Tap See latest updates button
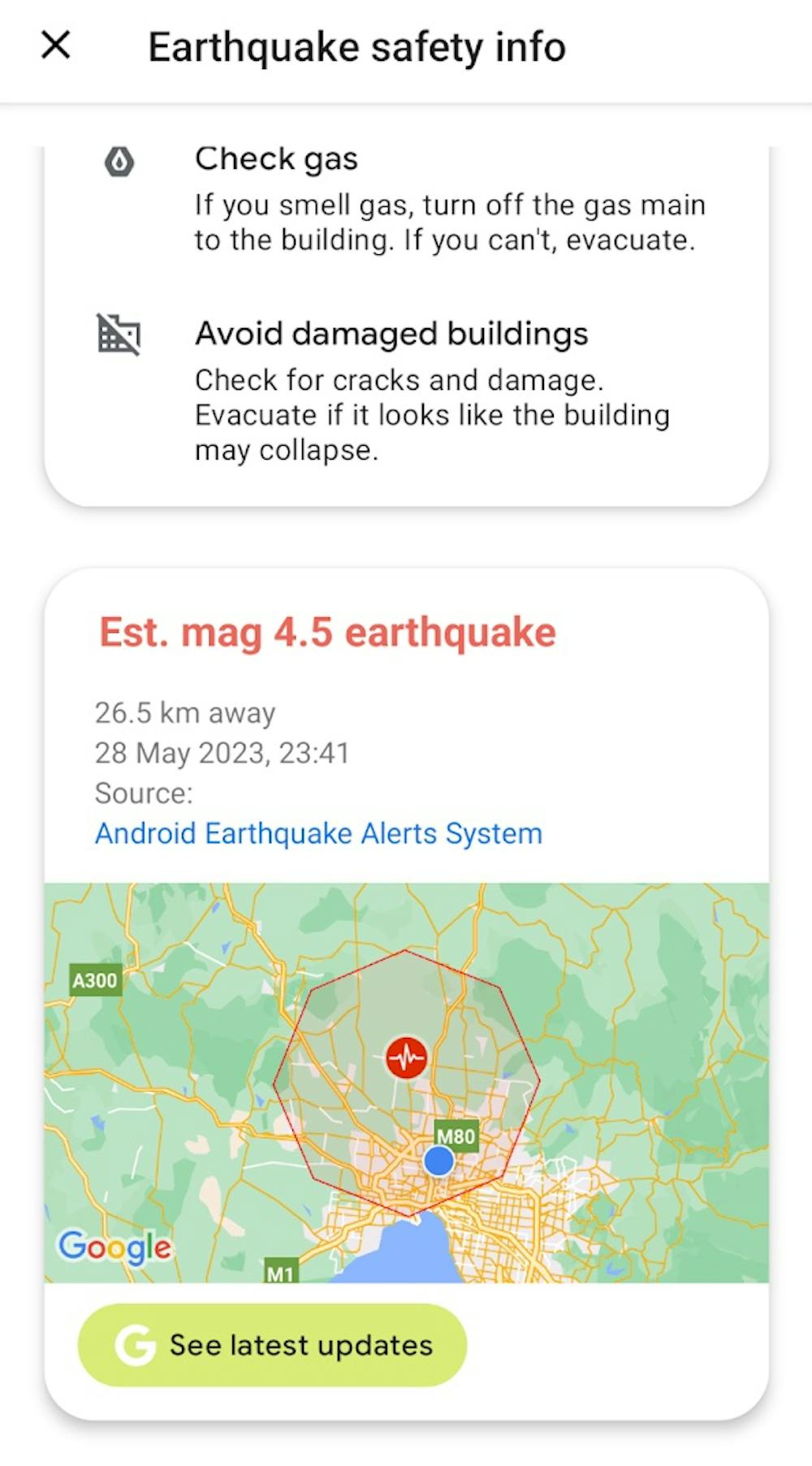The image size is (812, 1466). click(272, 1345)
